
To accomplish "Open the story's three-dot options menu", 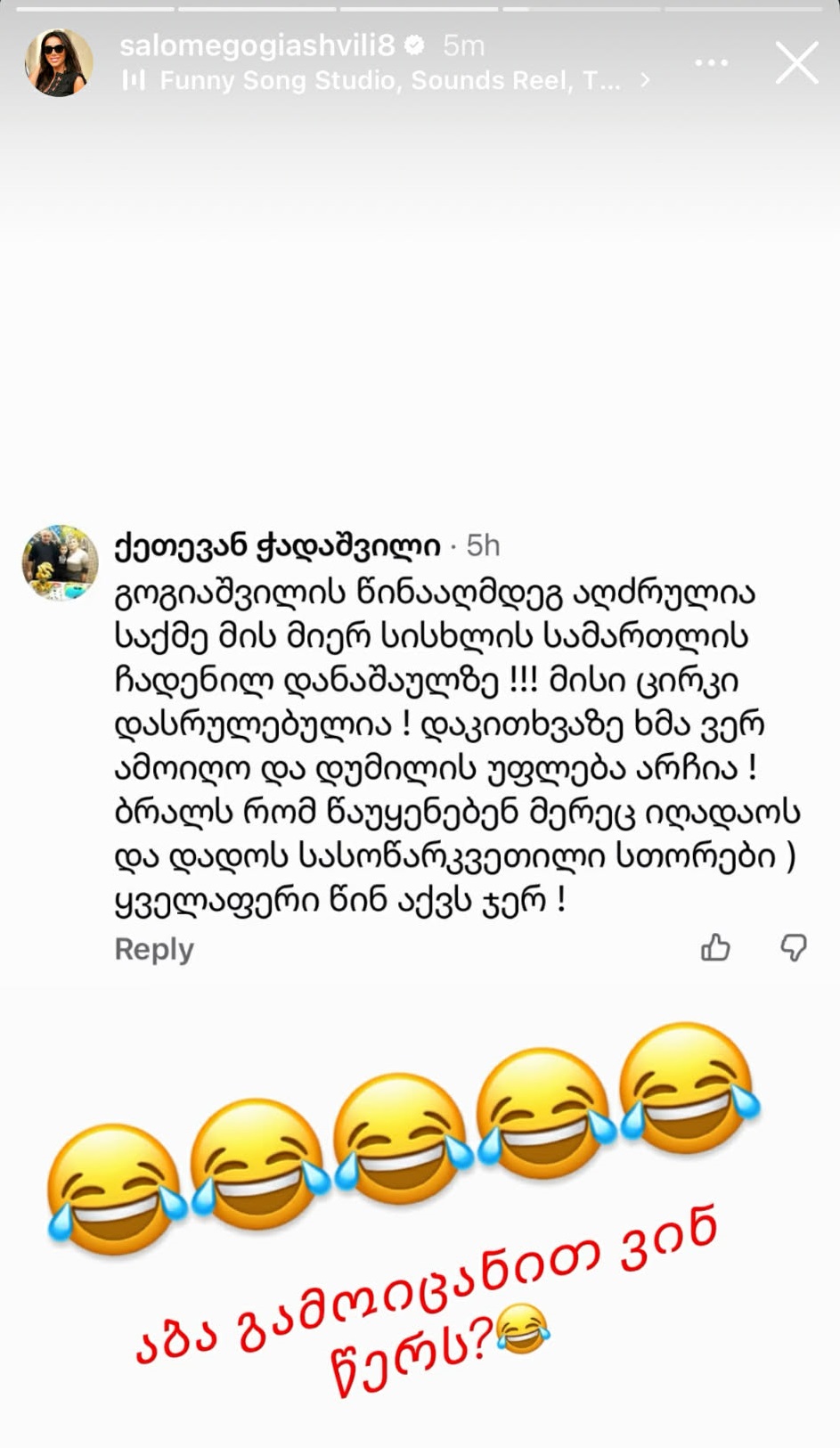I will coord(711,62).
